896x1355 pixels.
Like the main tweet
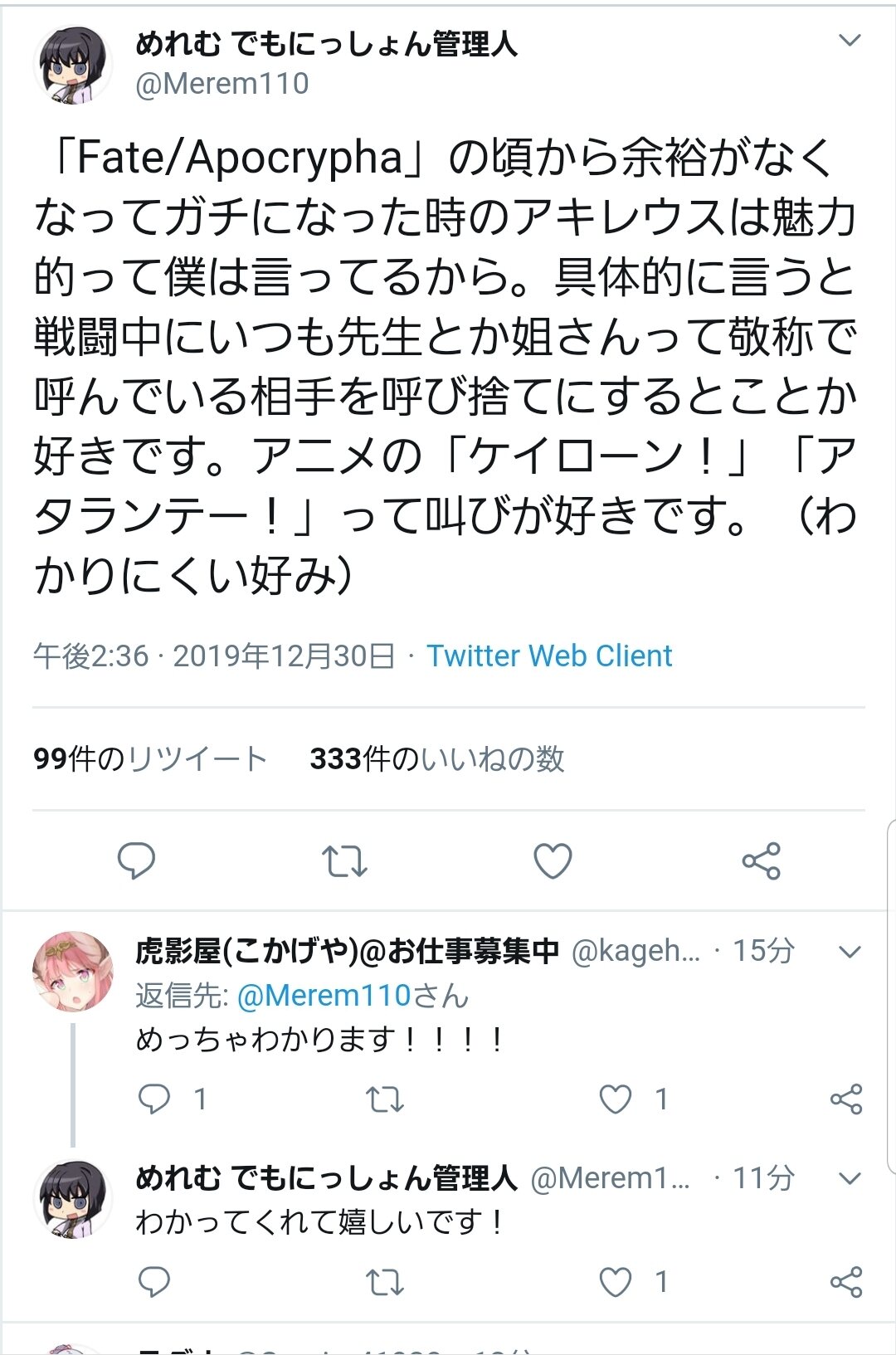pyautogui.click(x=553, y=860)
